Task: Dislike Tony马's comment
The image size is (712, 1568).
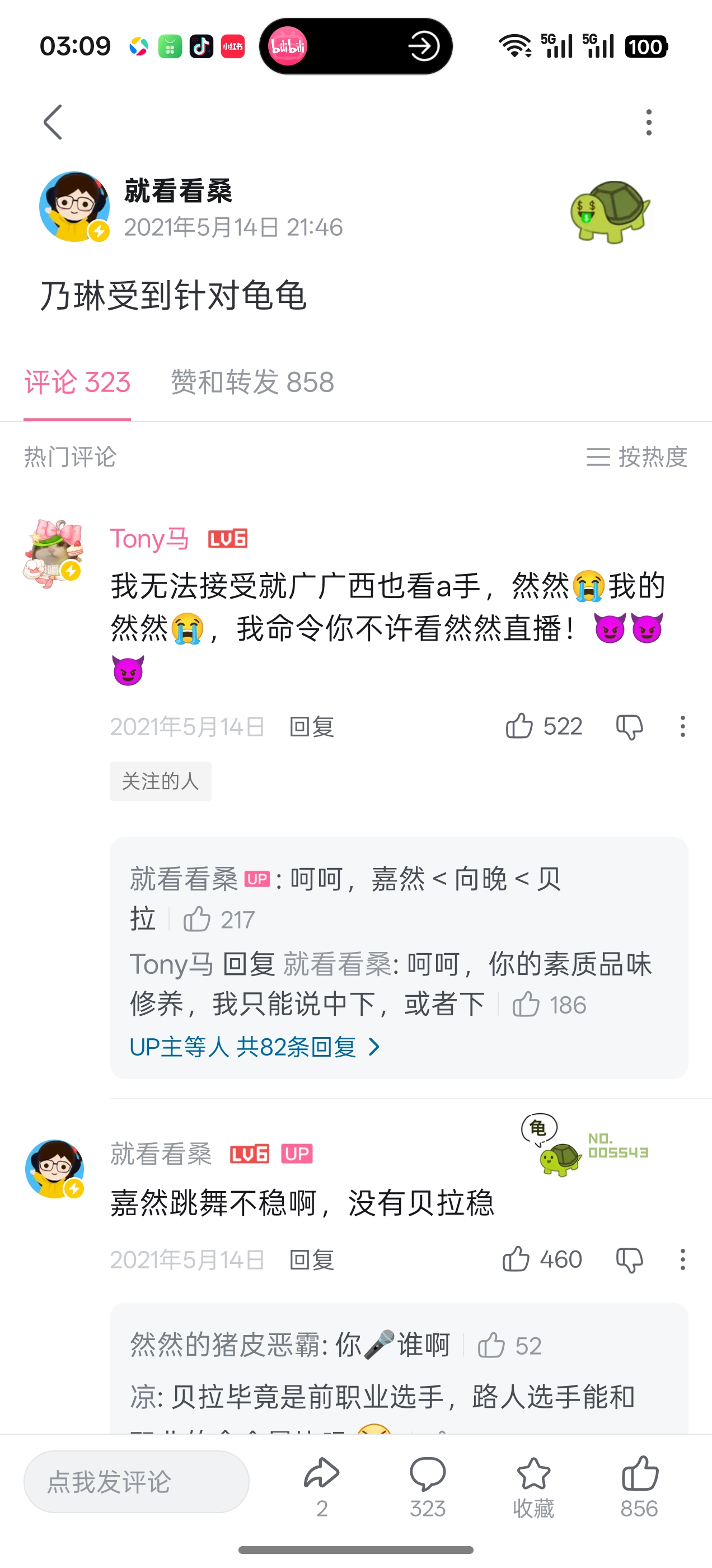Action: click(629, 727)
